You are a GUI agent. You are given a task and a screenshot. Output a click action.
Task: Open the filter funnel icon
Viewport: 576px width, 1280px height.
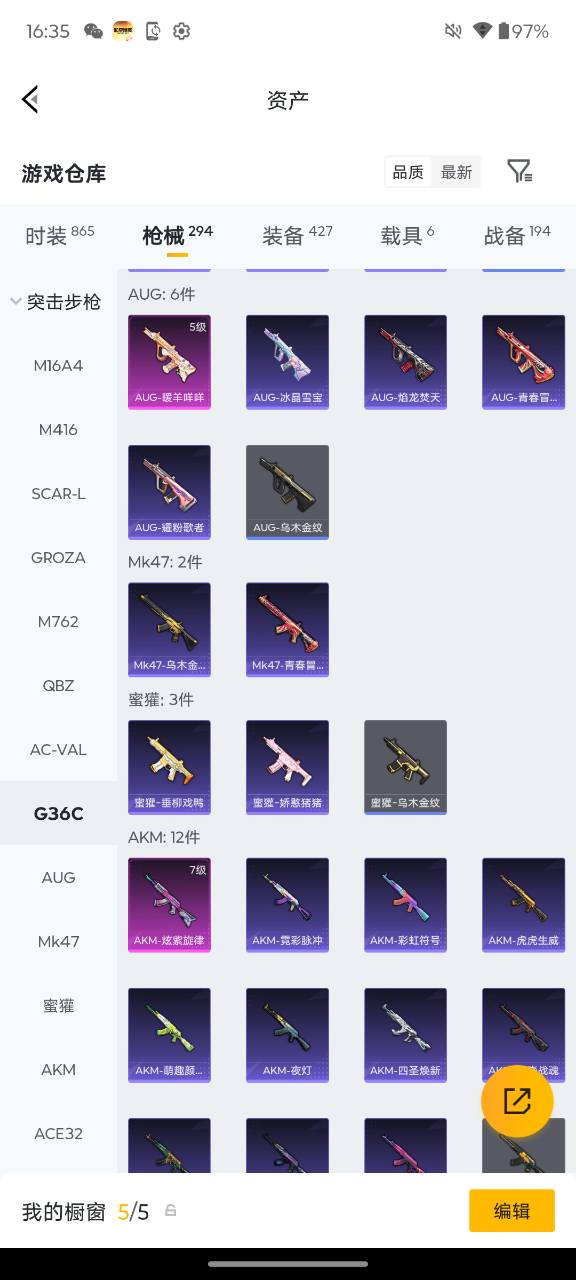[x=519, y=171]
